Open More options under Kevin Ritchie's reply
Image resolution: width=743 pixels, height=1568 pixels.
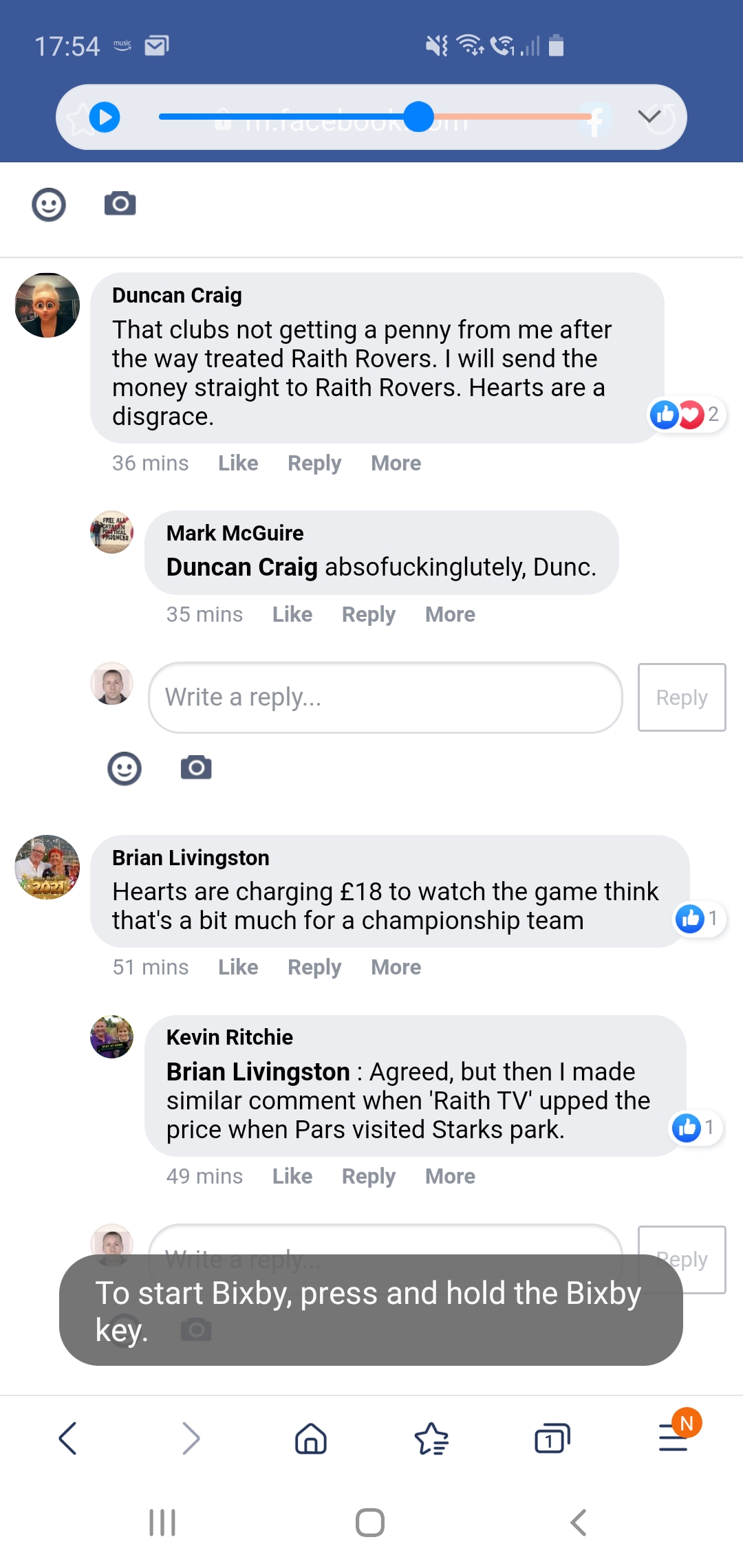click(450, 1177)
